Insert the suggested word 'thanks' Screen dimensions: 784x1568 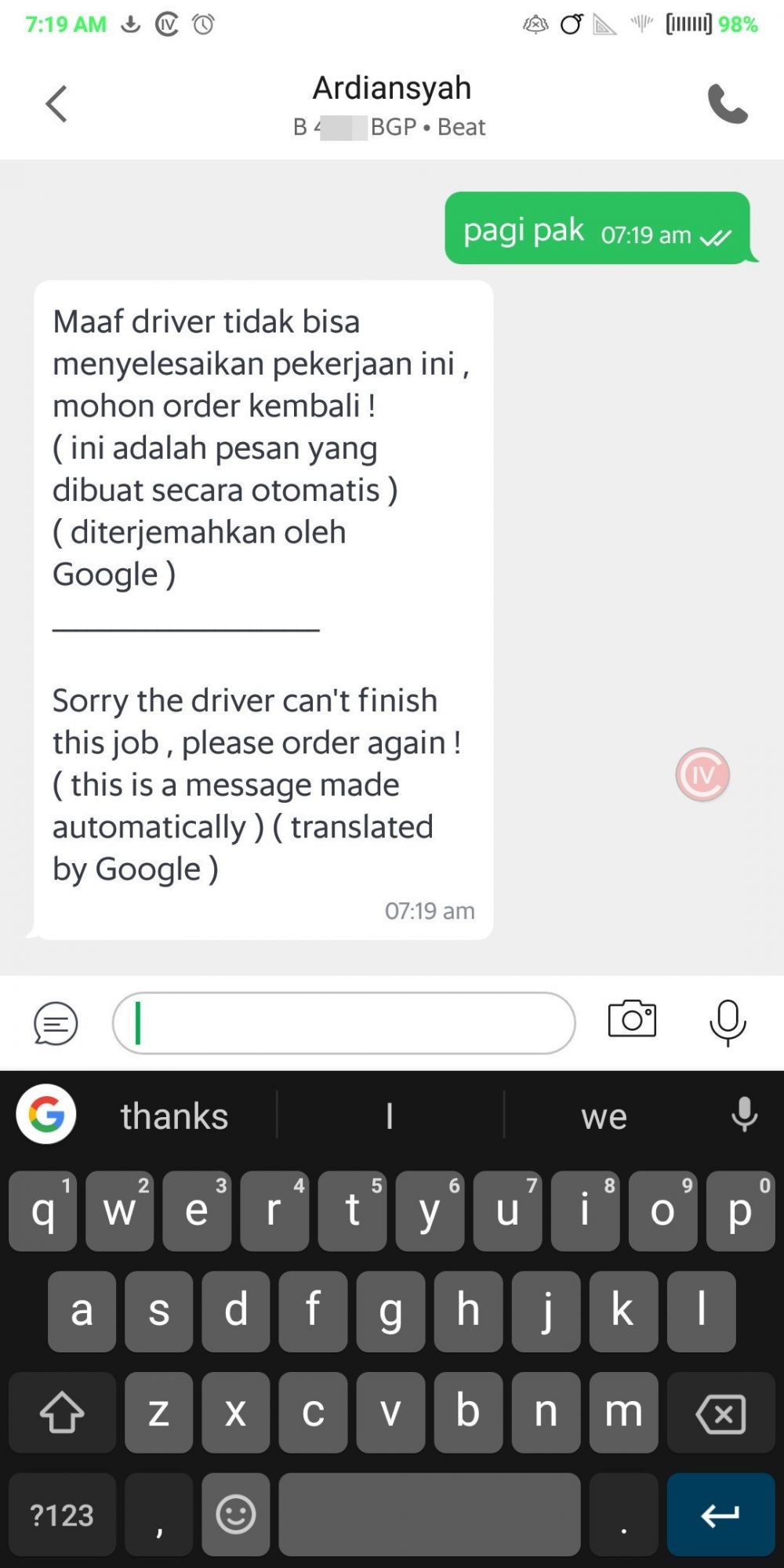pyautogui.click(x=173, y=1115)
